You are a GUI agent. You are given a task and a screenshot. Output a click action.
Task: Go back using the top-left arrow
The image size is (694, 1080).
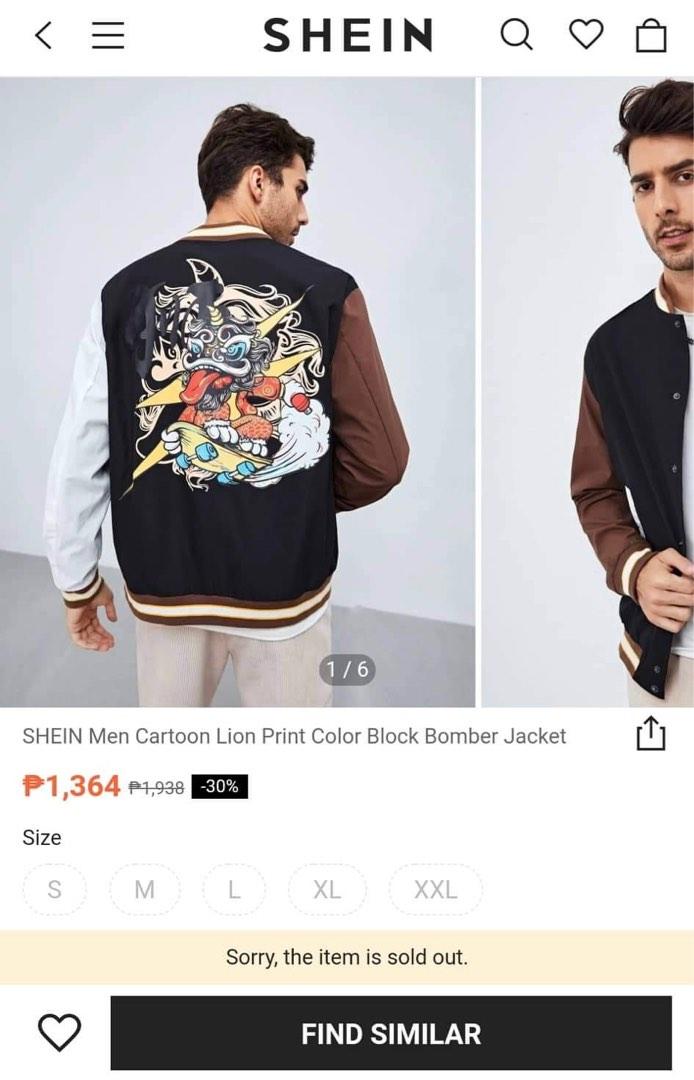(43, 36)
